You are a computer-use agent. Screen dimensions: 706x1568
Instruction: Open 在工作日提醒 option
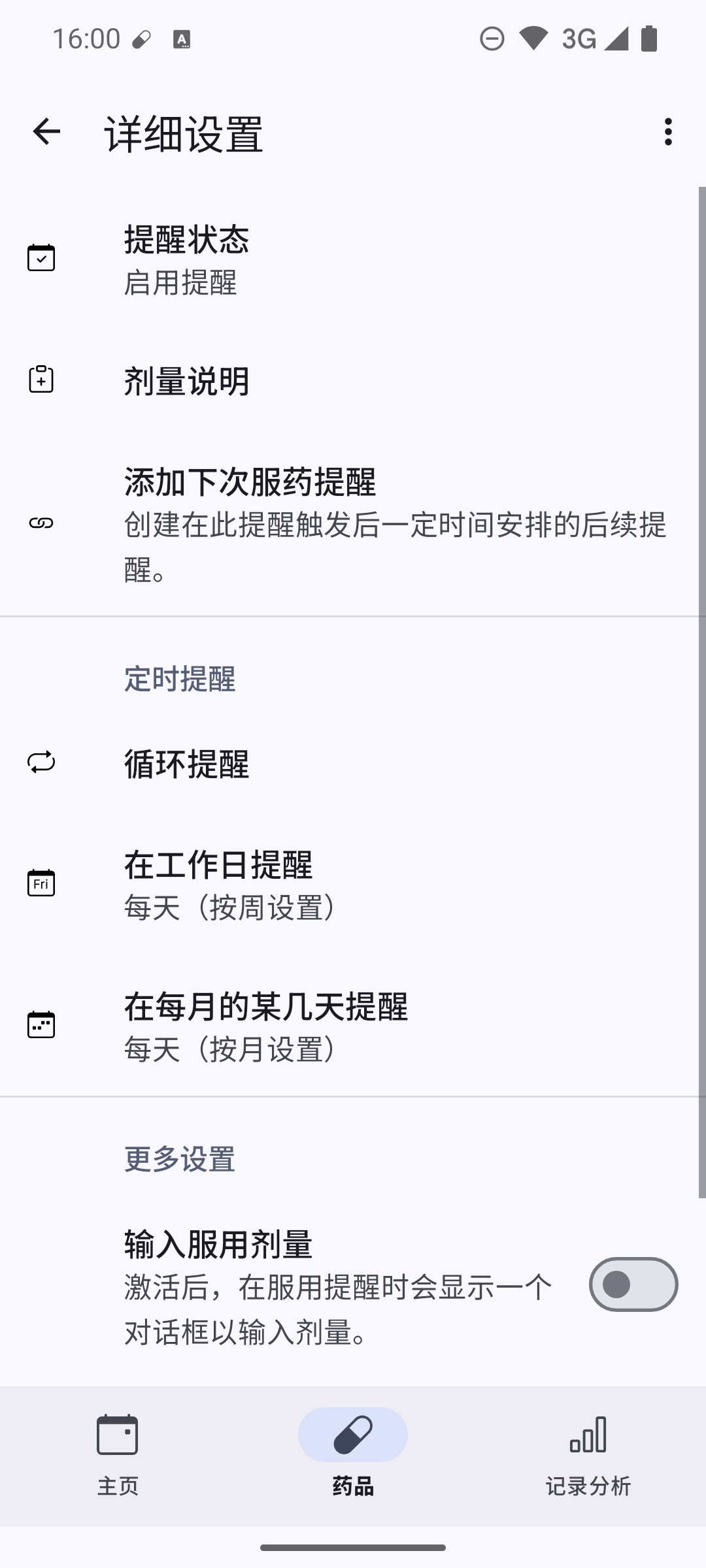click(x=353, y=885)
